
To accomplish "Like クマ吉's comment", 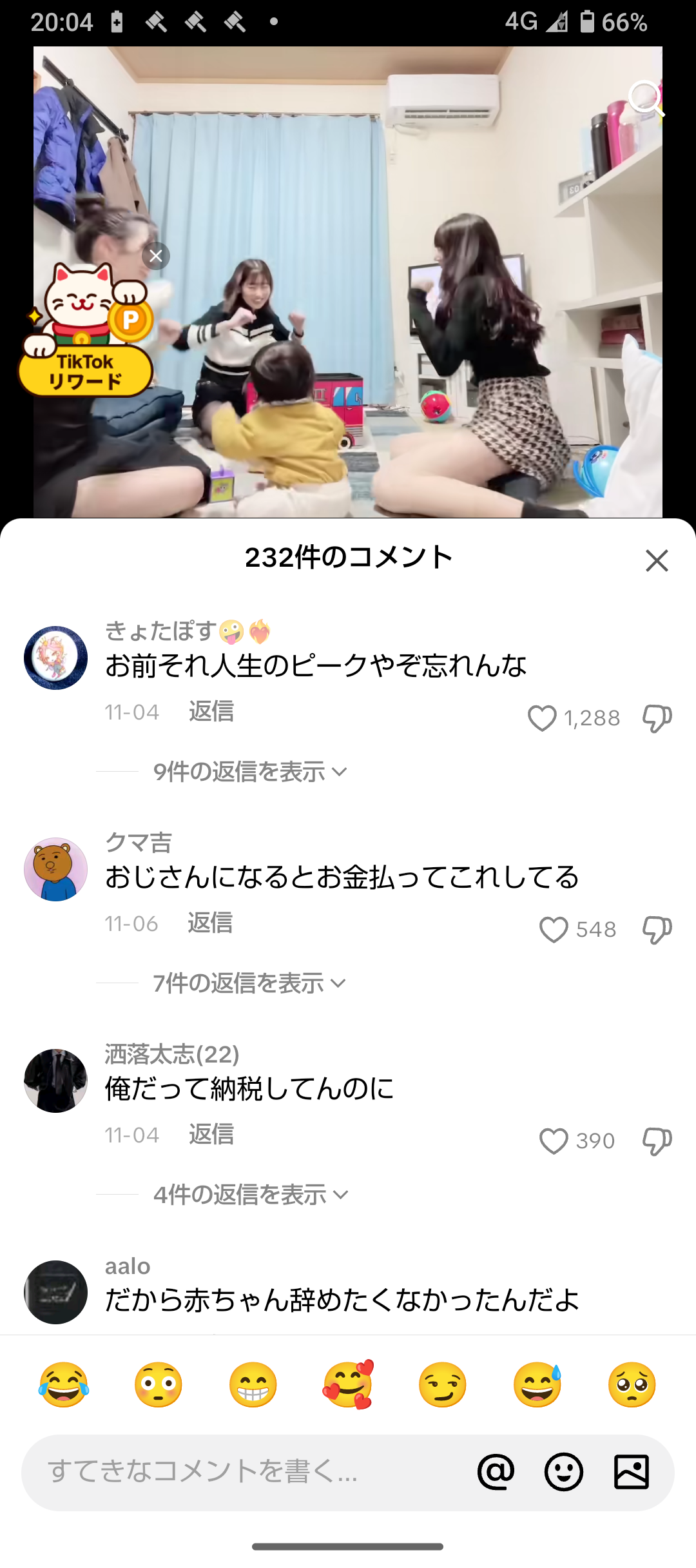I will coord(553,930).
